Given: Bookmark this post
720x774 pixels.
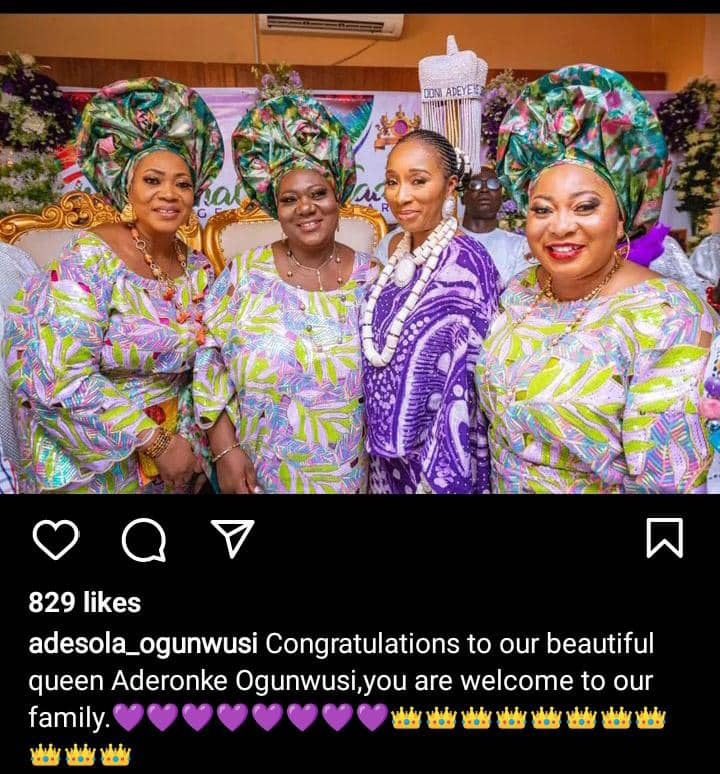Looking at the screenshot, I should click(x=665, y=539).
